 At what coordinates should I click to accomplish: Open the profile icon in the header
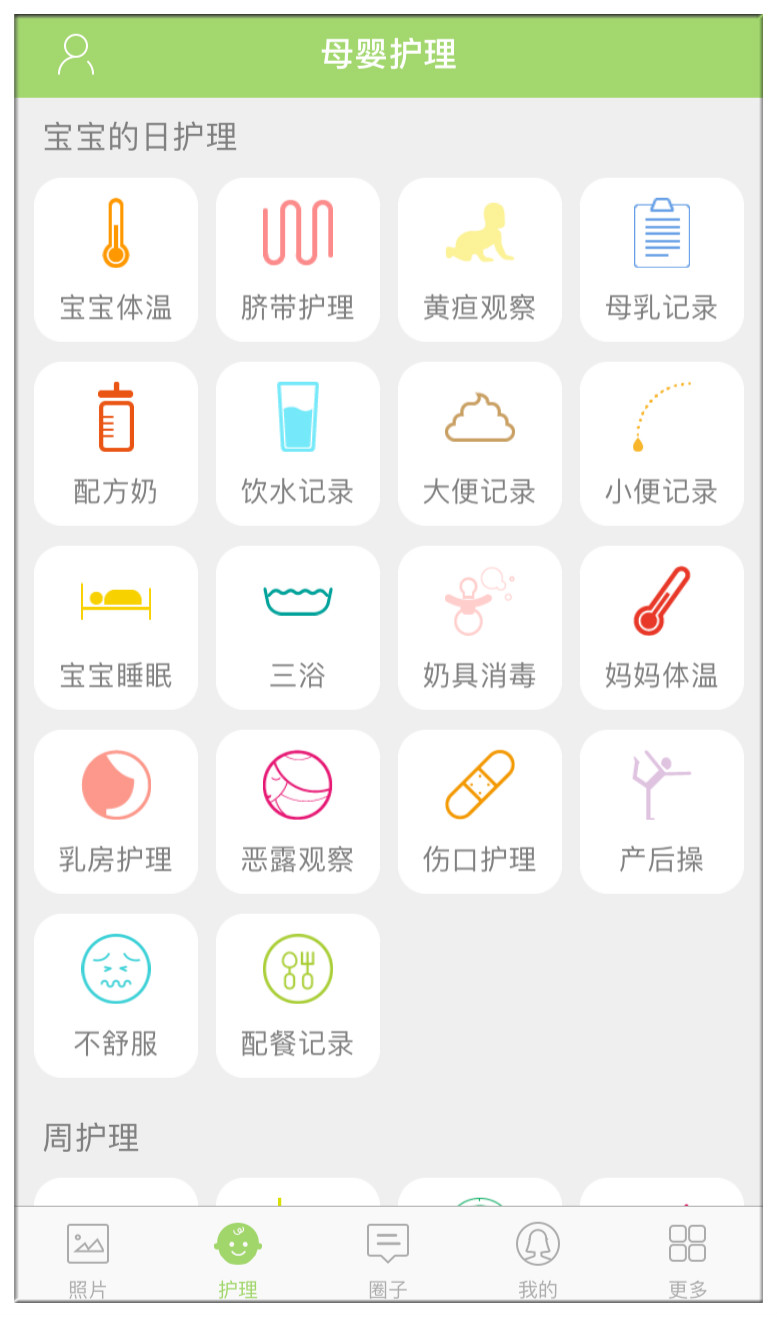(75, 55)
